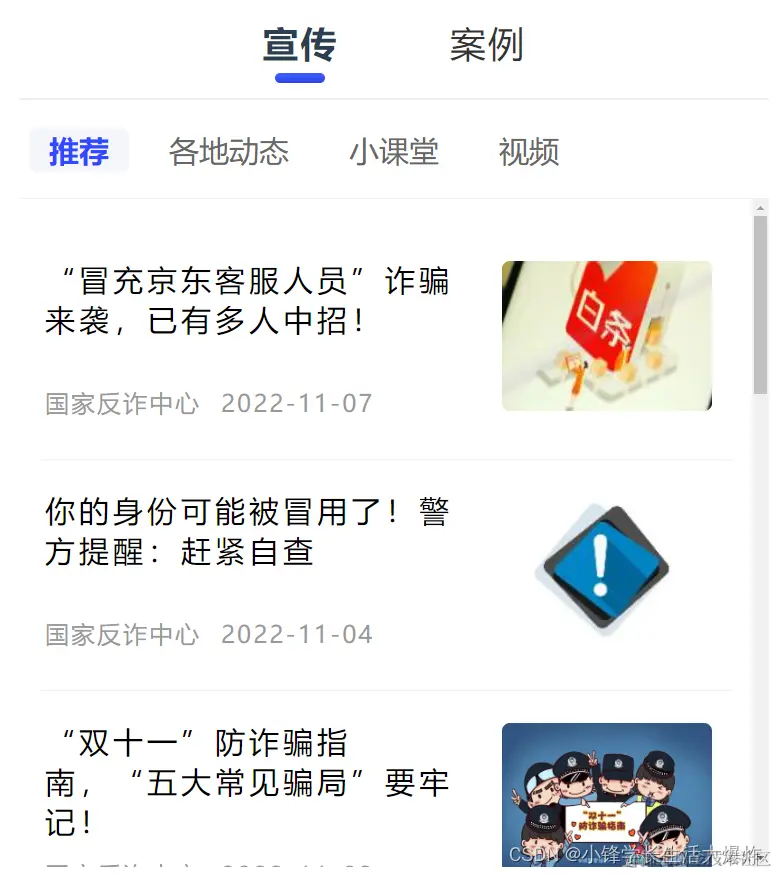The width and height of the screenshot is (777, 874).
Task: Open the 各地动态 category
Action: point(228,152)
